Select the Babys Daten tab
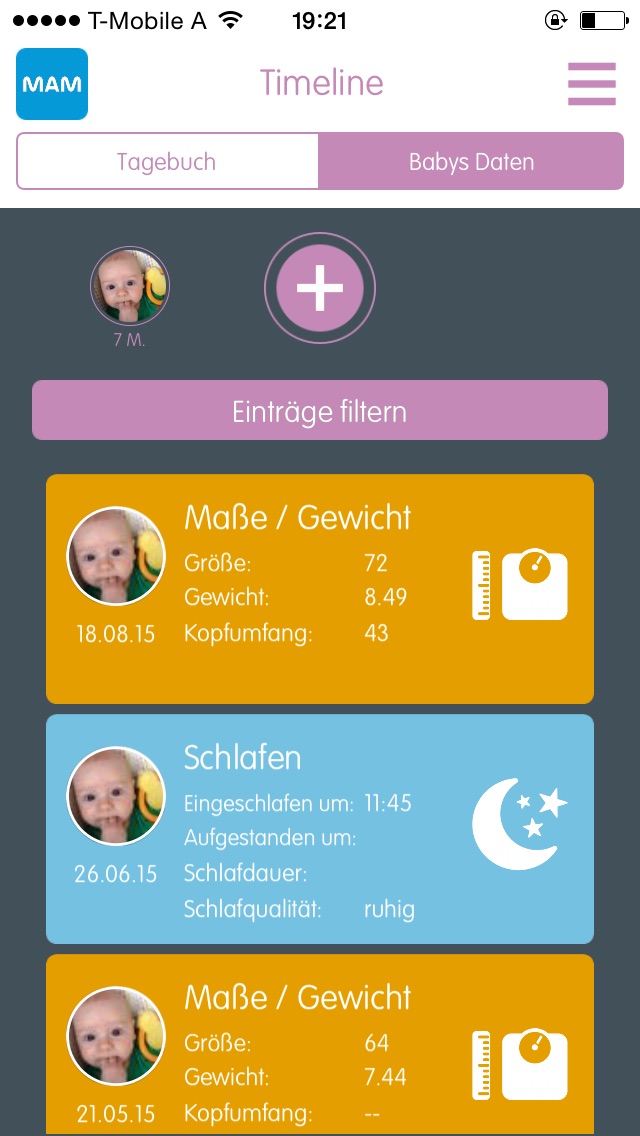 [x=471, y=162]
